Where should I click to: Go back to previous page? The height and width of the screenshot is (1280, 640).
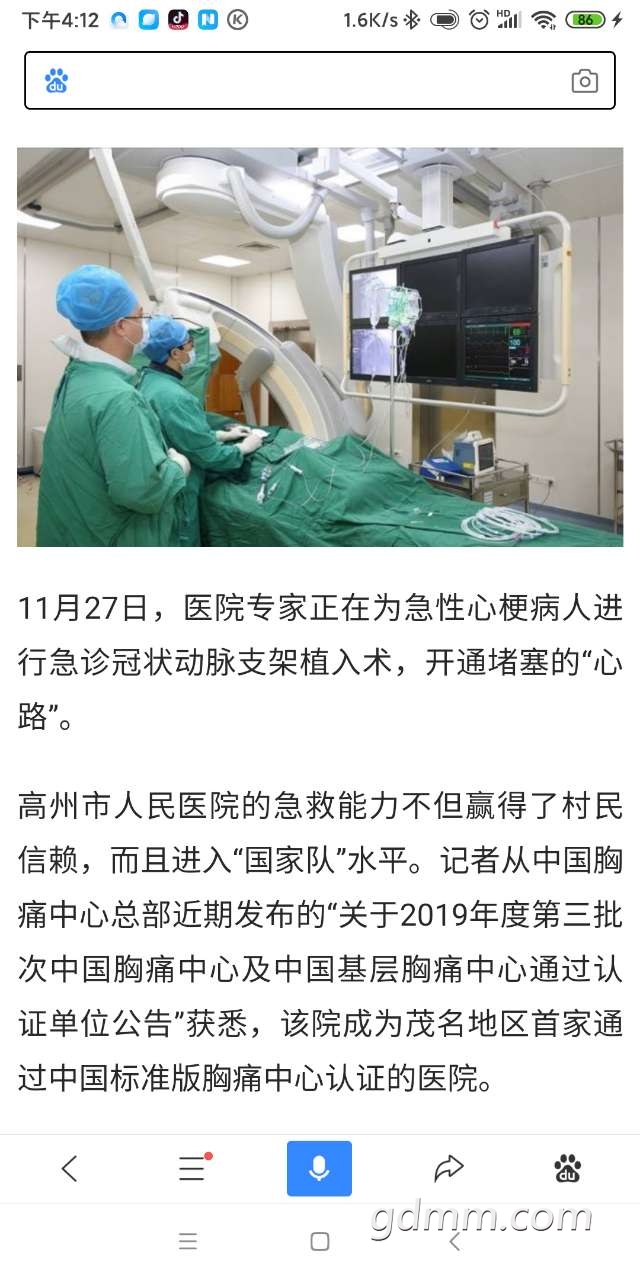(69, 1168)
